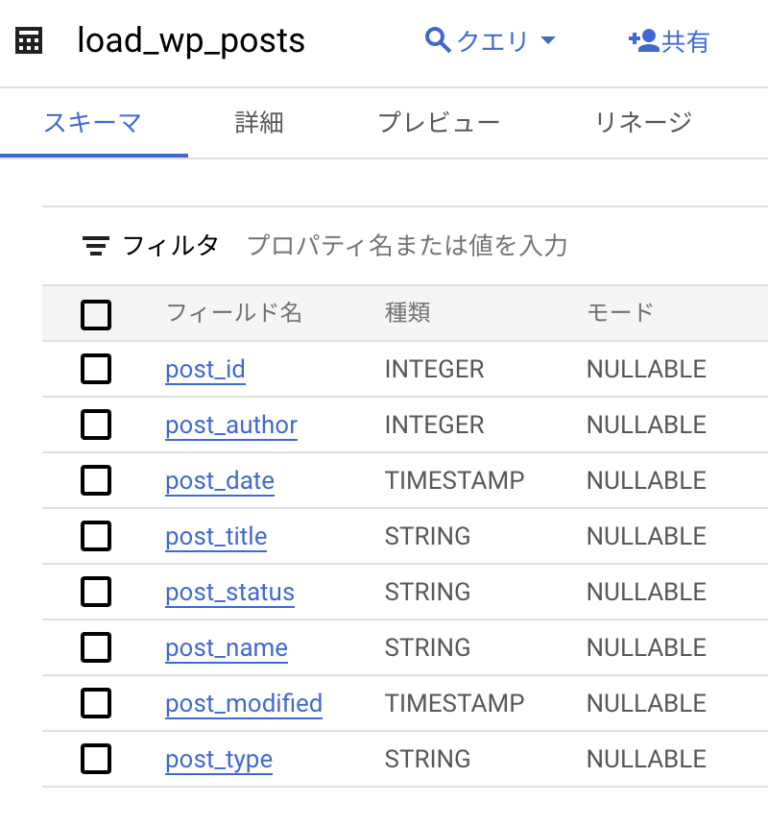
Task: Open the post_author field link
Action: [x=231, y=425]
